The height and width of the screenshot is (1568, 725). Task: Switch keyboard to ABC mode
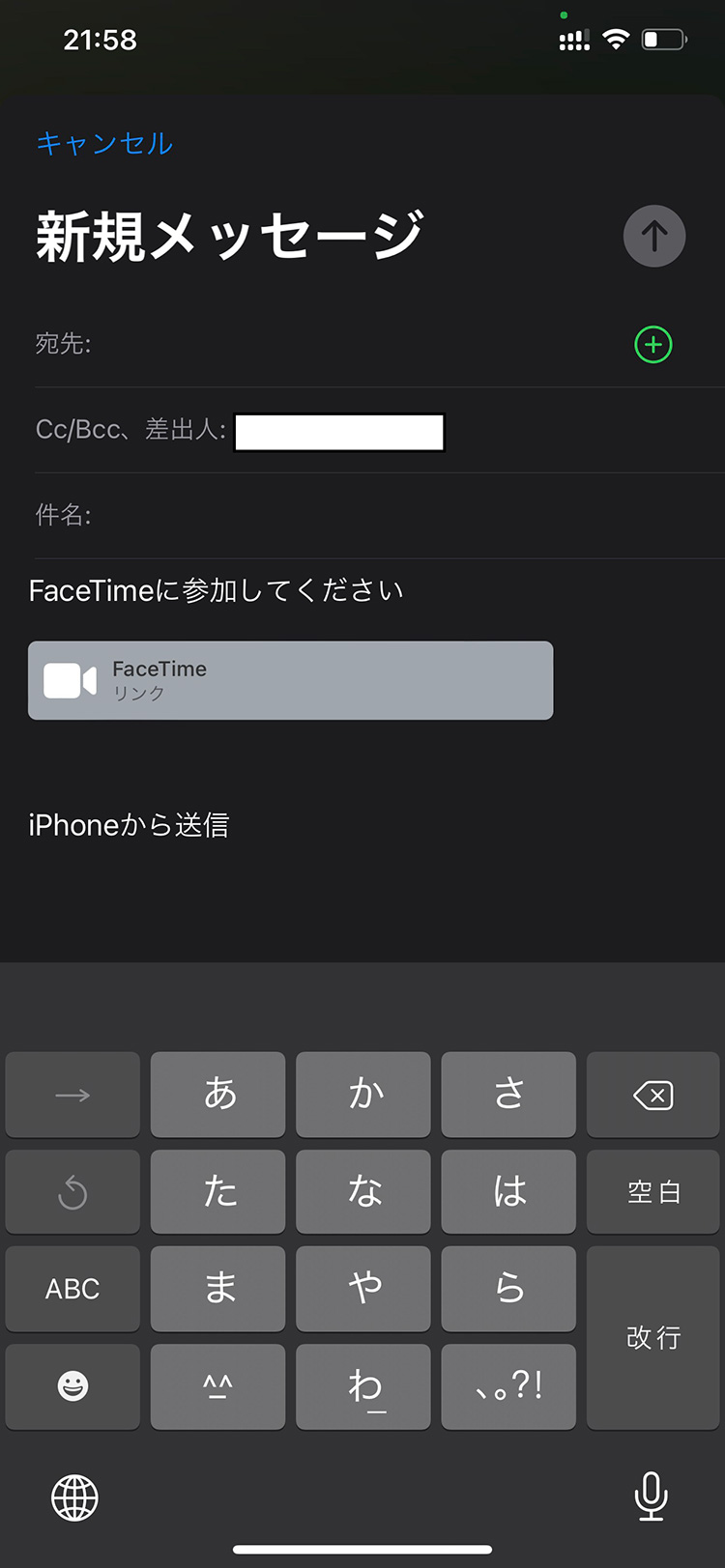[72, 1289]
